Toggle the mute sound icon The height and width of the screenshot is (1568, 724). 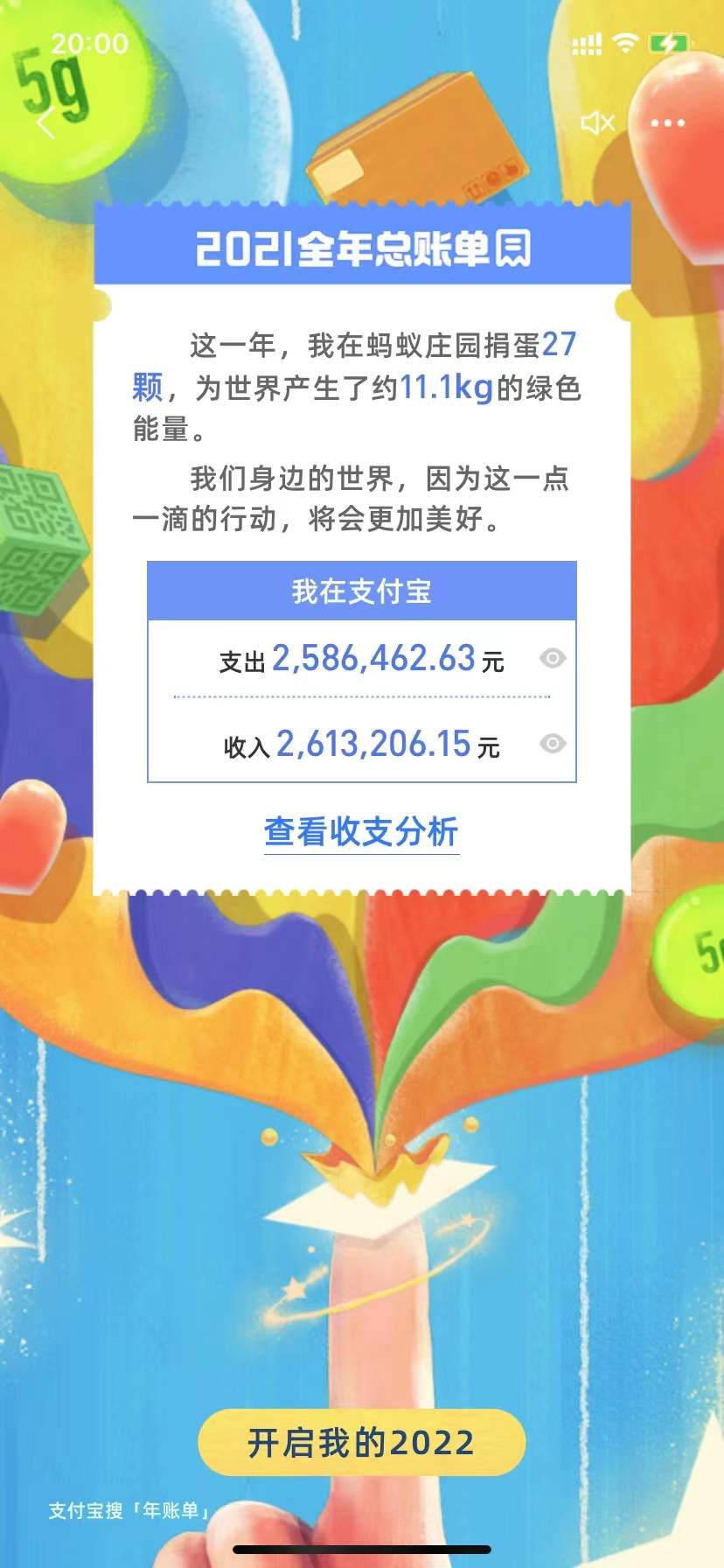(x=598, y=123)
